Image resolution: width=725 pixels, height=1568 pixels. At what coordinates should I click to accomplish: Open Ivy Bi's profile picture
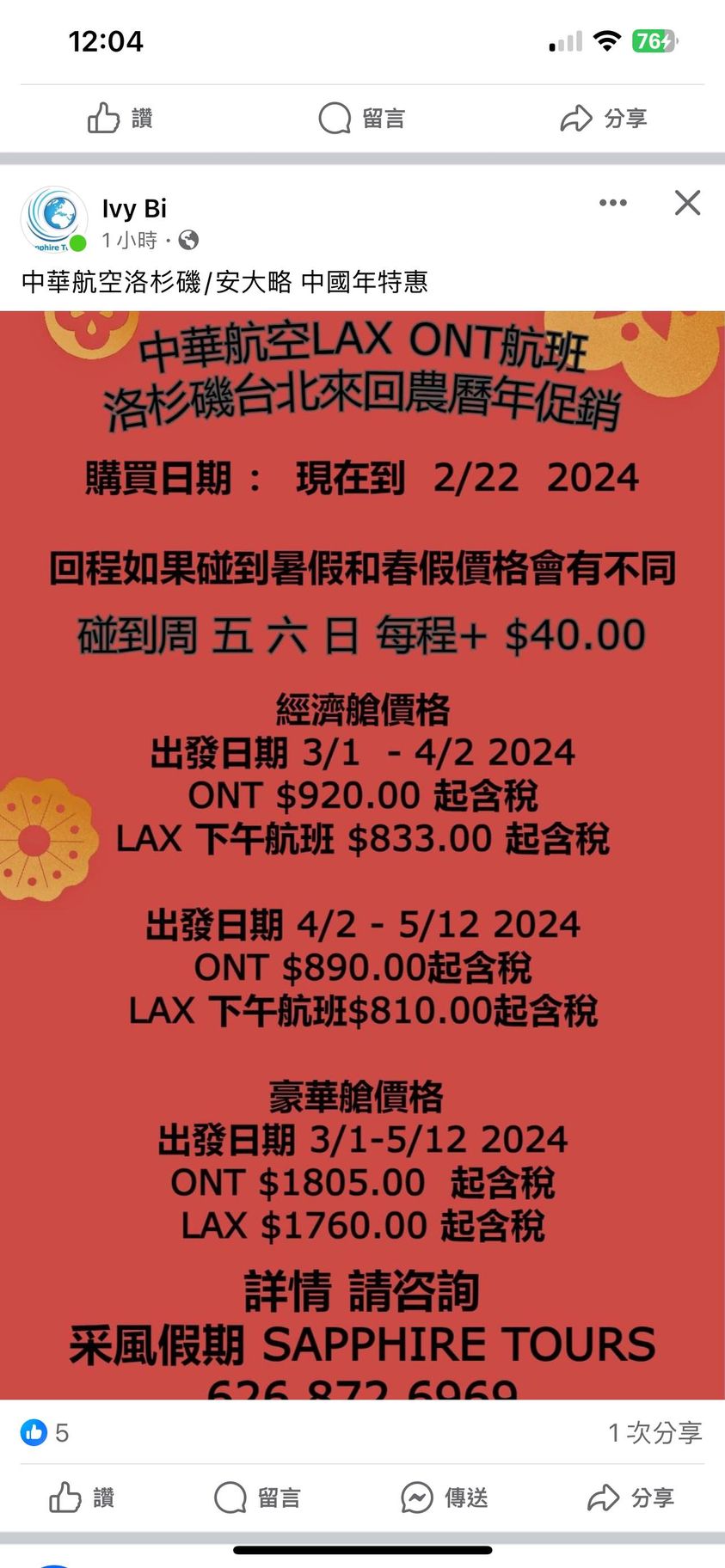click(x=54, y=220)
